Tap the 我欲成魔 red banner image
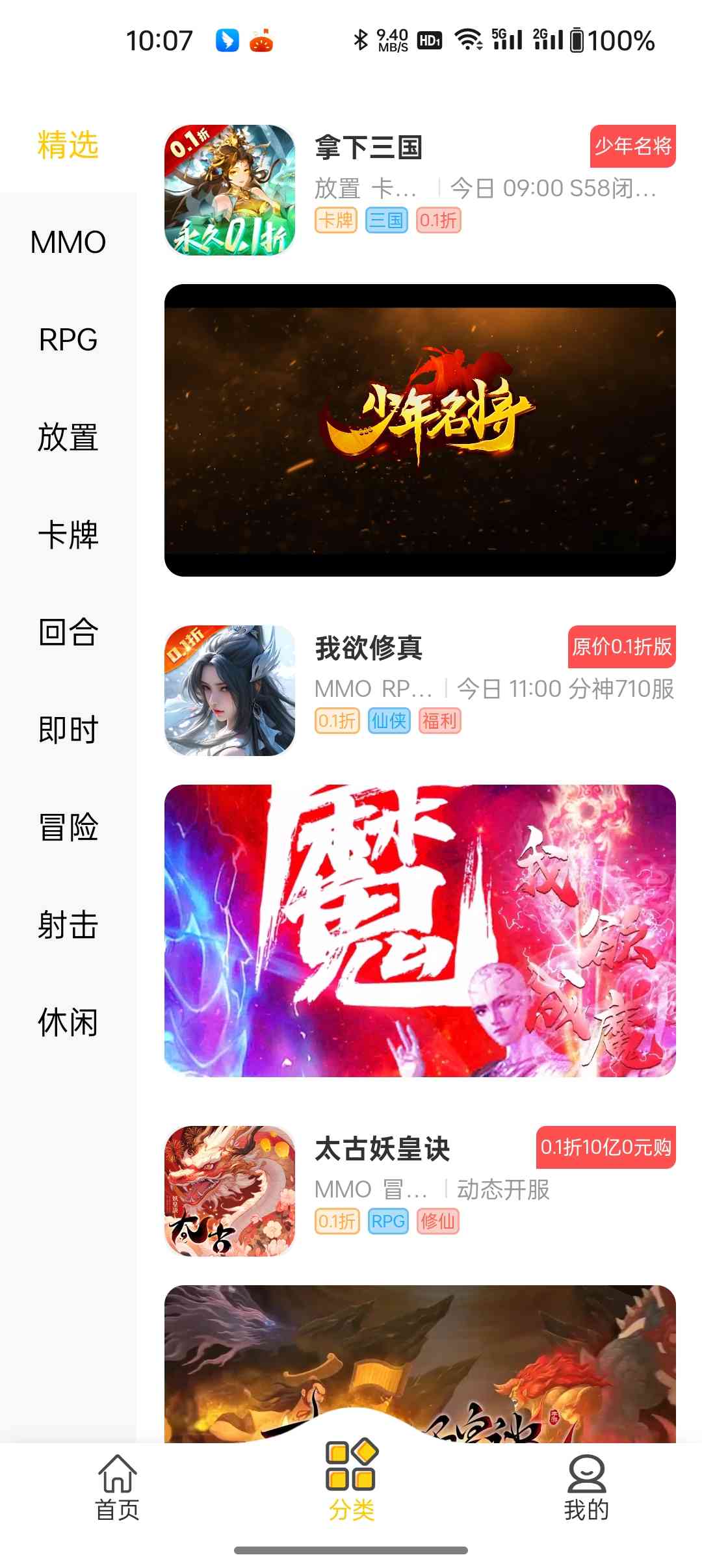Screen dimensions: 702x1568 [419, 930]
